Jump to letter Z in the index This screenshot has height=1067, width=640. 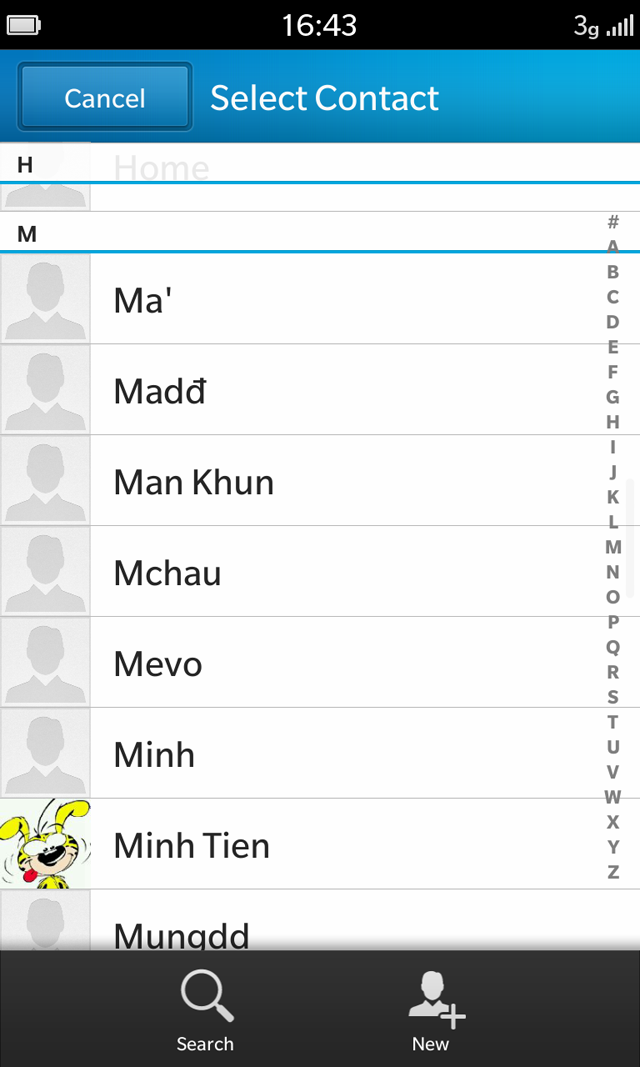point(613,872)
